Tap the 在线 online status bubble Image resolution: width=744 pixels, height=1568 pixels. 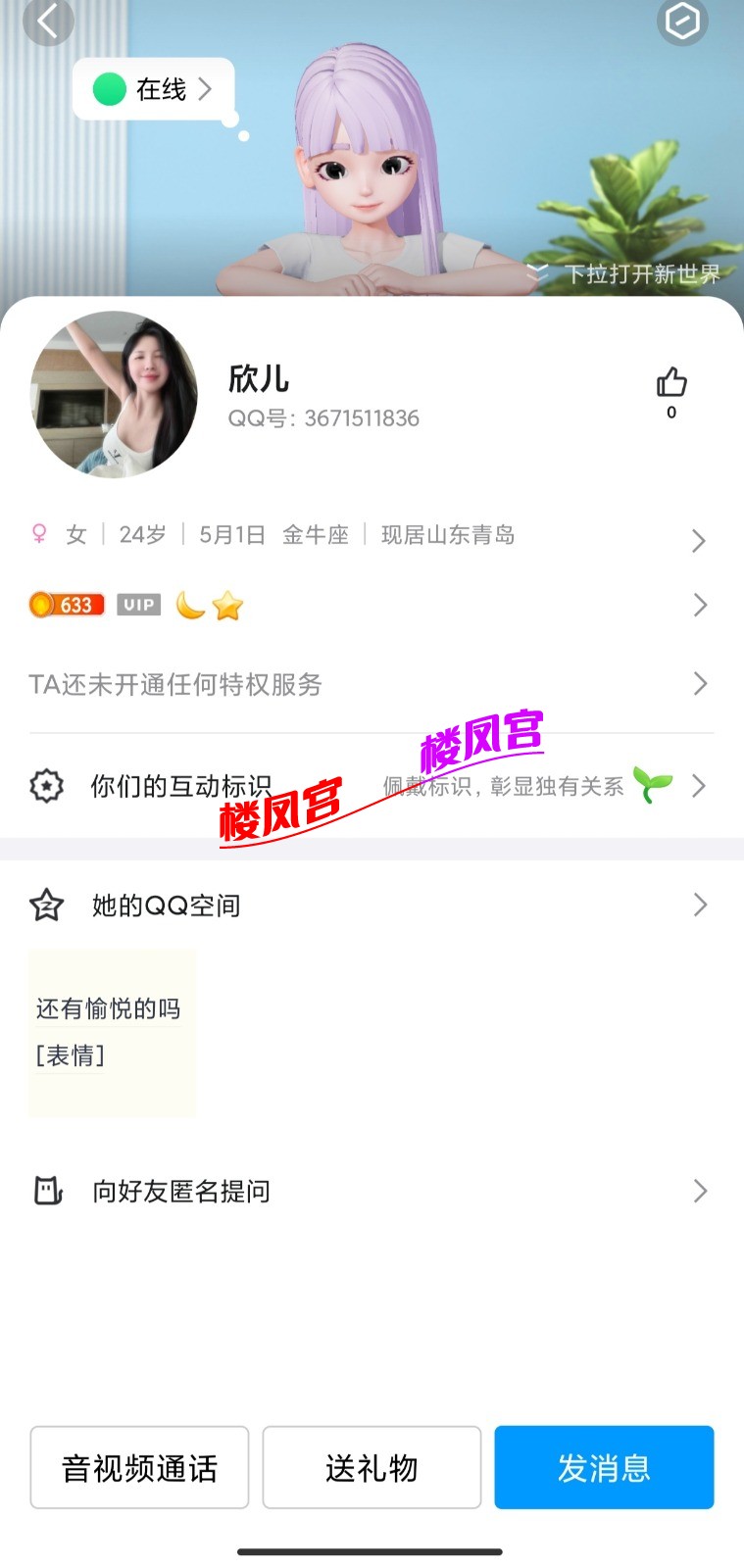coord(153,90)
